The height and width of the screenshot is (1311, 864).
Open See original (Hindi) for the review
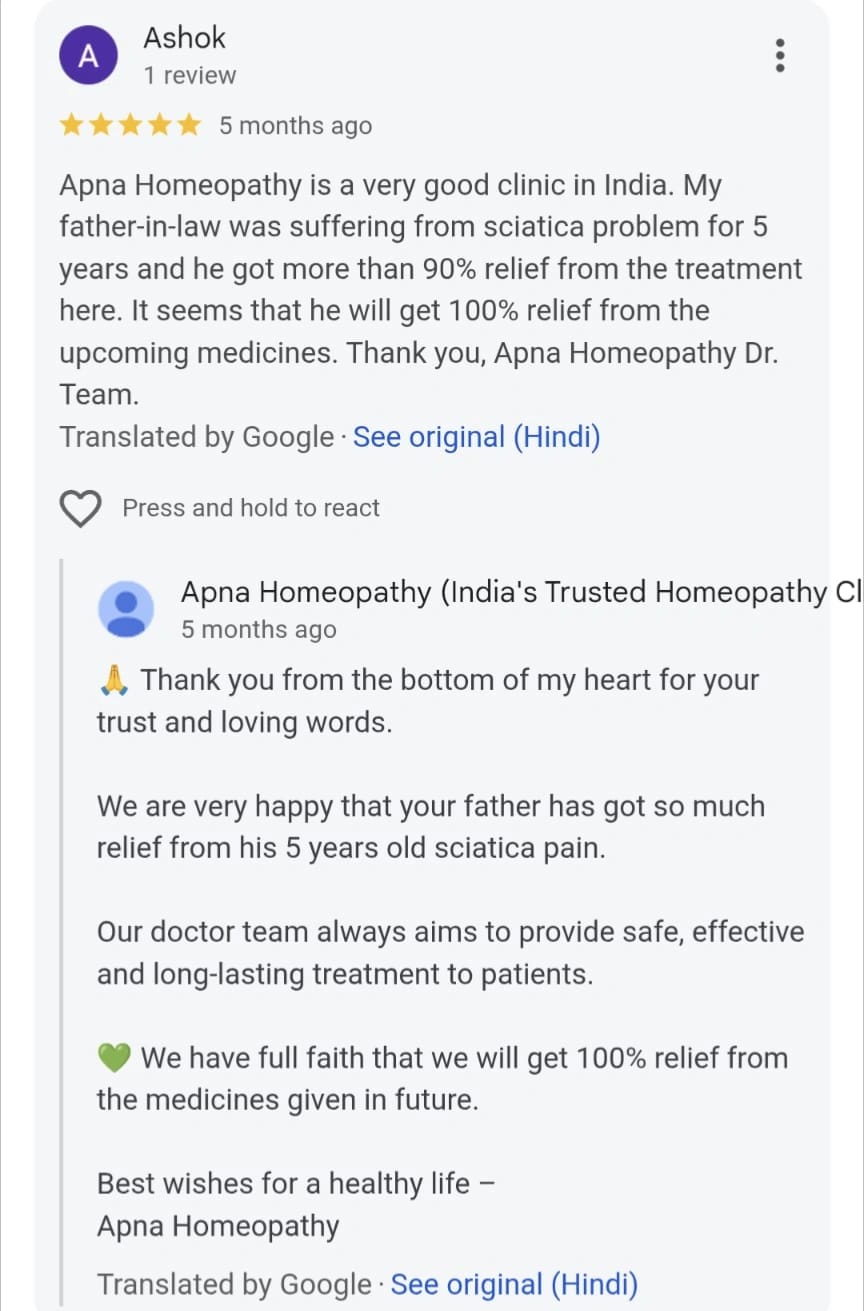point(477,437)
